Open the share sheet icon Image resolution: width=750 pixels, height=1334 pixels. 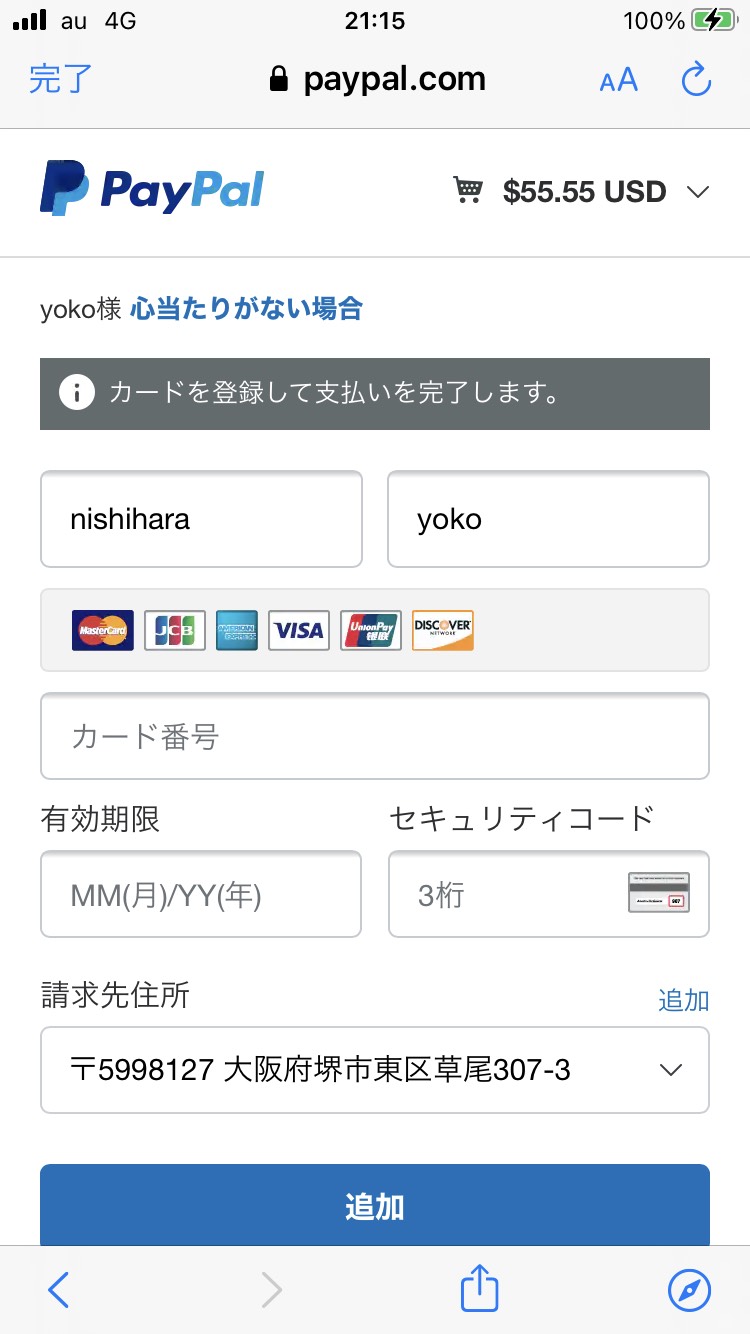point(479,1288)
